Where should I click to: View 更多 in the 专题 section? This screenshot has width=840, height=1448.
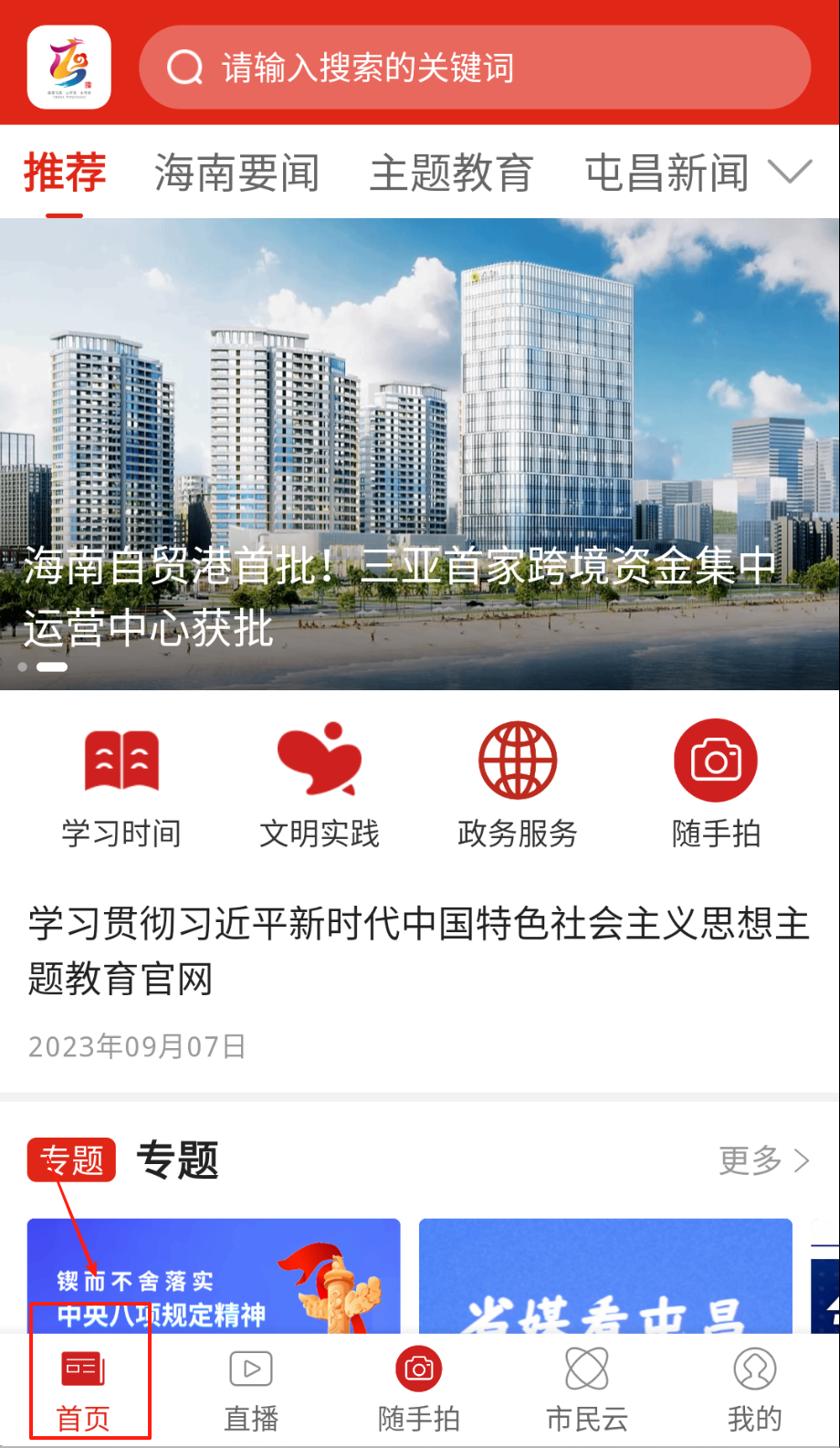click(x=763, y=1160)
